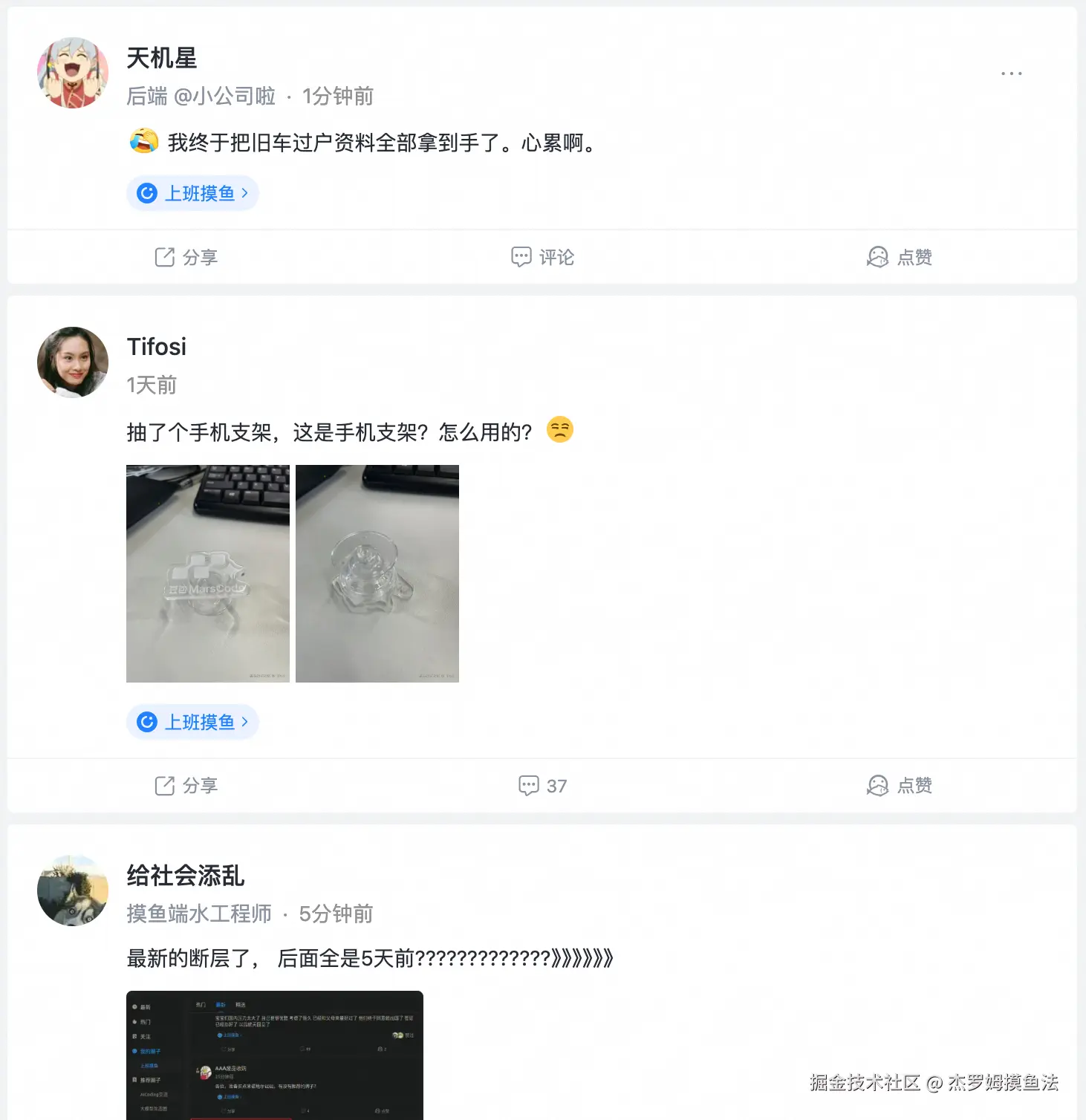Open the comment icon showing 37 on Tifosi's post
Image resolution: width=1086 pixels, height=1120 pixels.
(528, 786)
